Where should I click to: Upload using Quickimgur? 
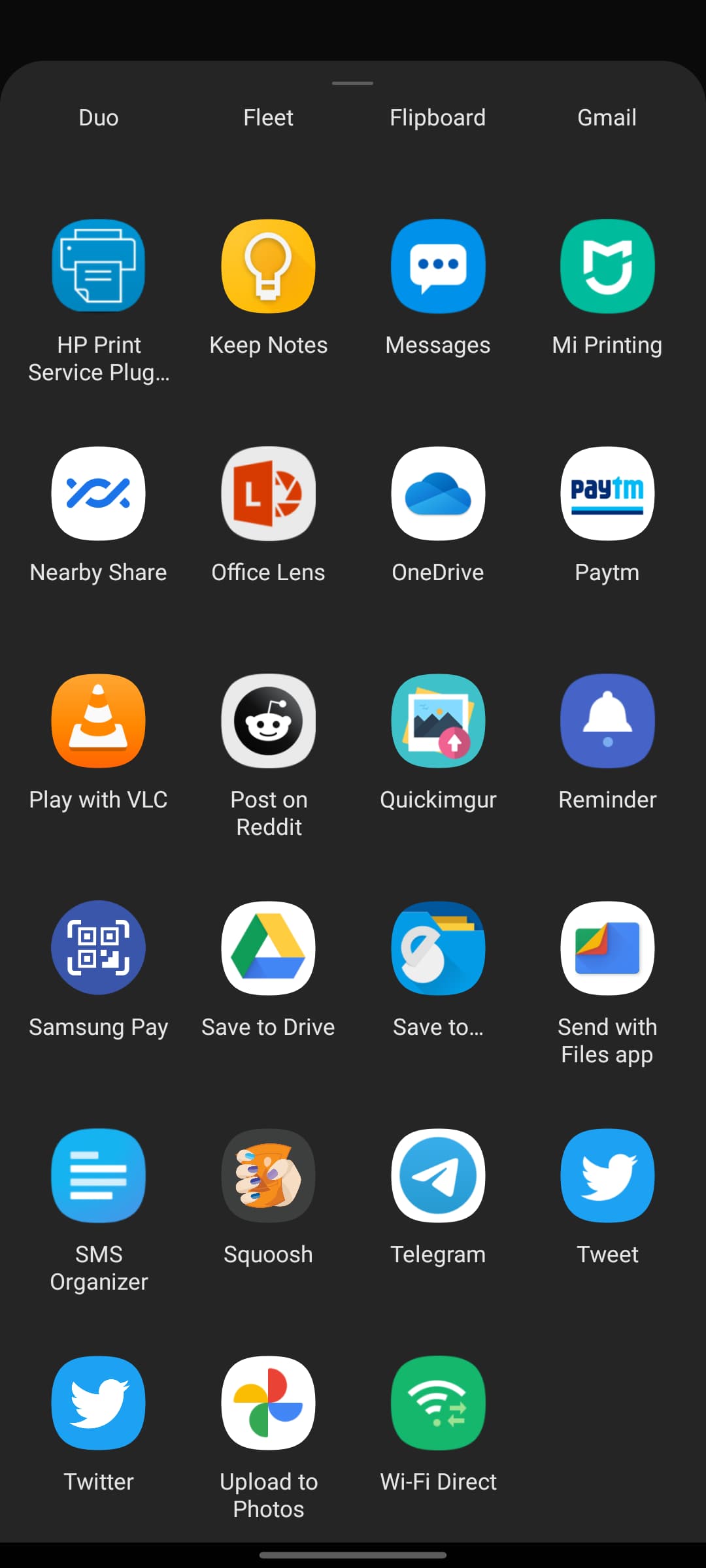[438, 721]
